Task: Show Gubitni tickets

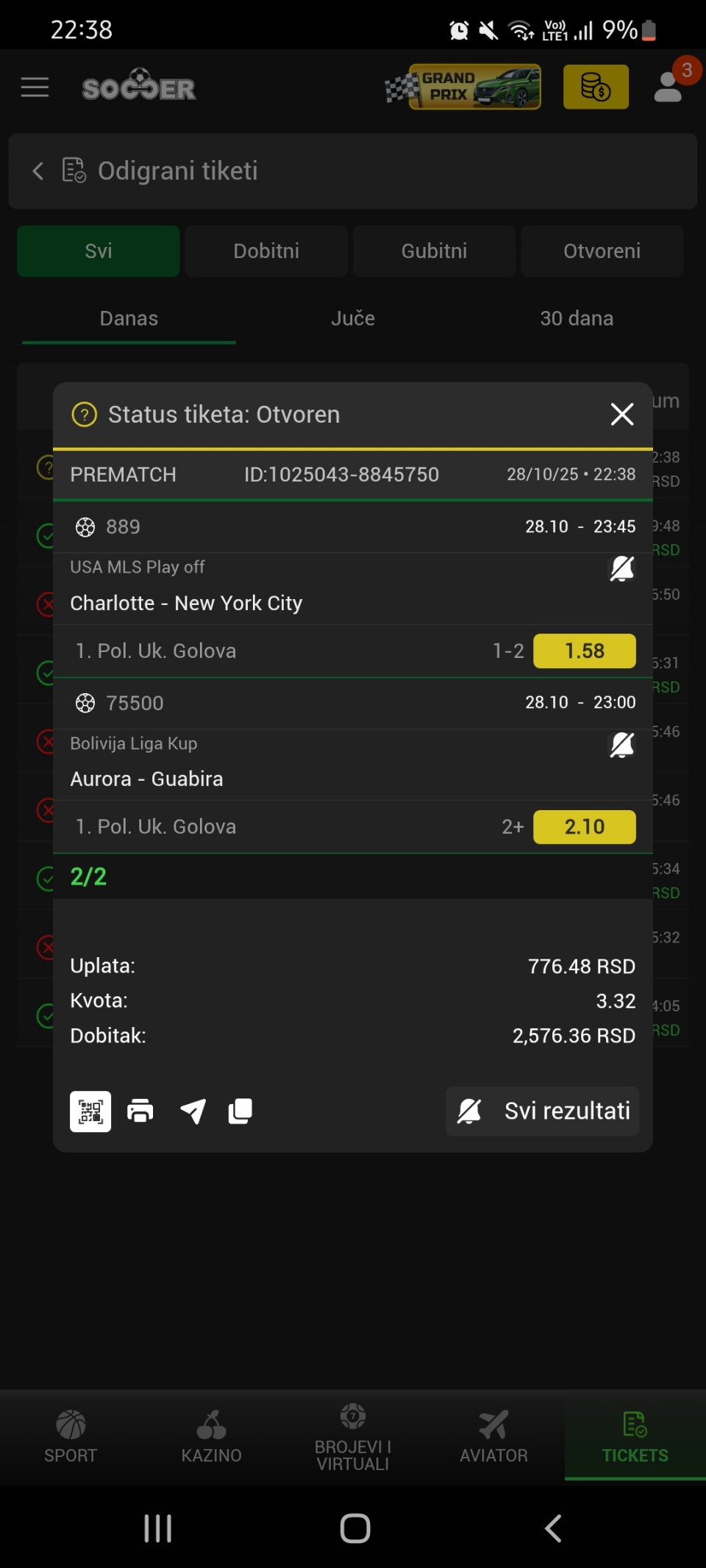Action: tap(434, 251)
